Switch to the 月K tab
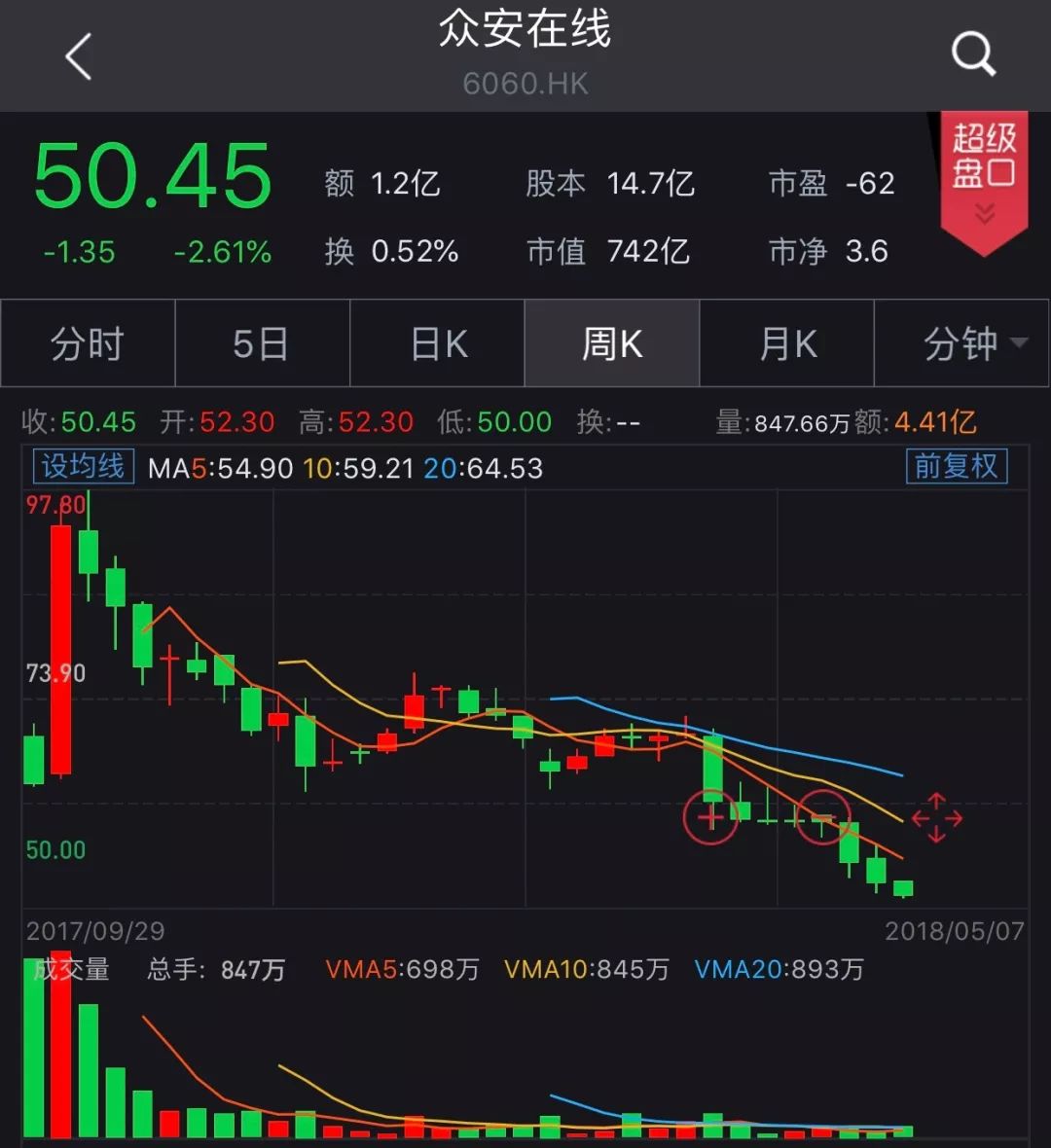 [786, 342]
